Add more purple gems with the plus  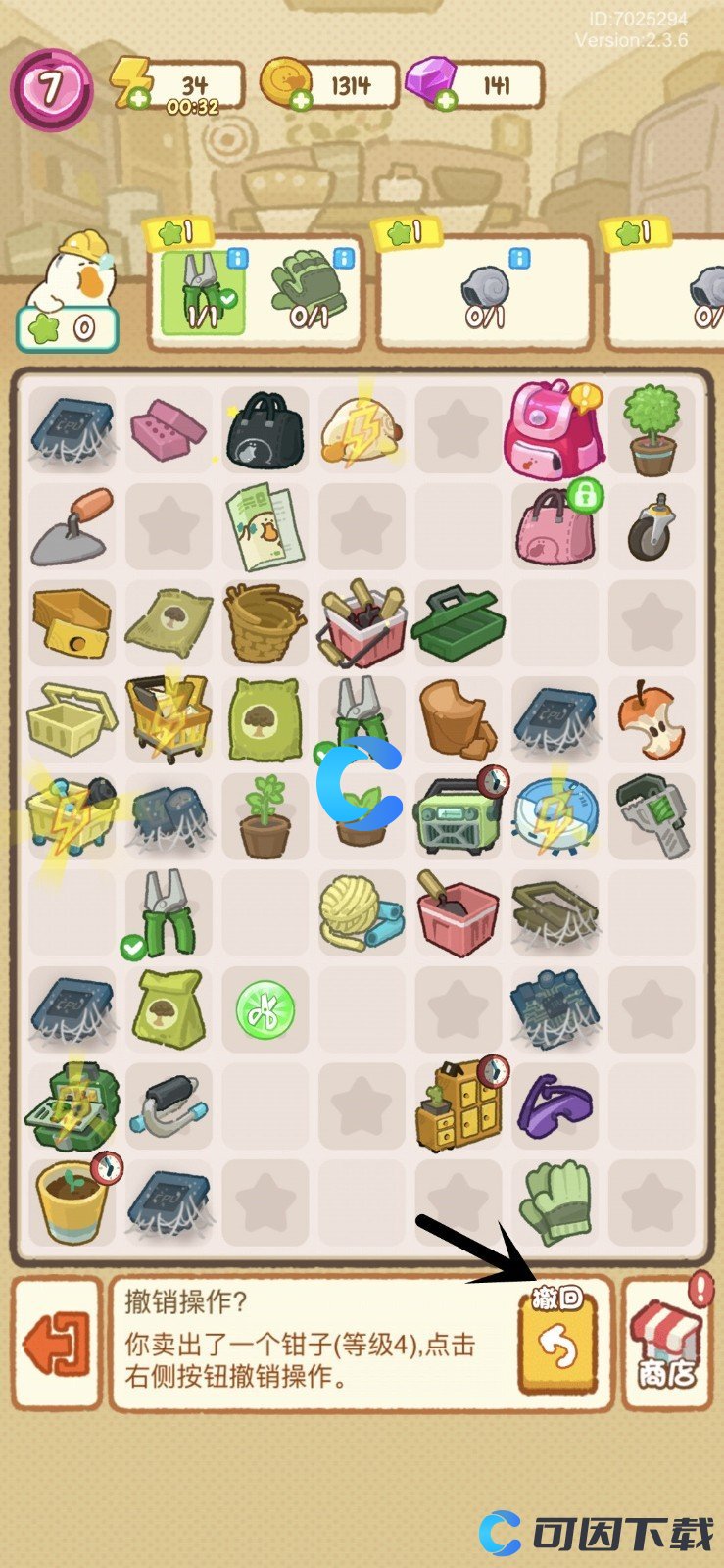pos(447,99)
